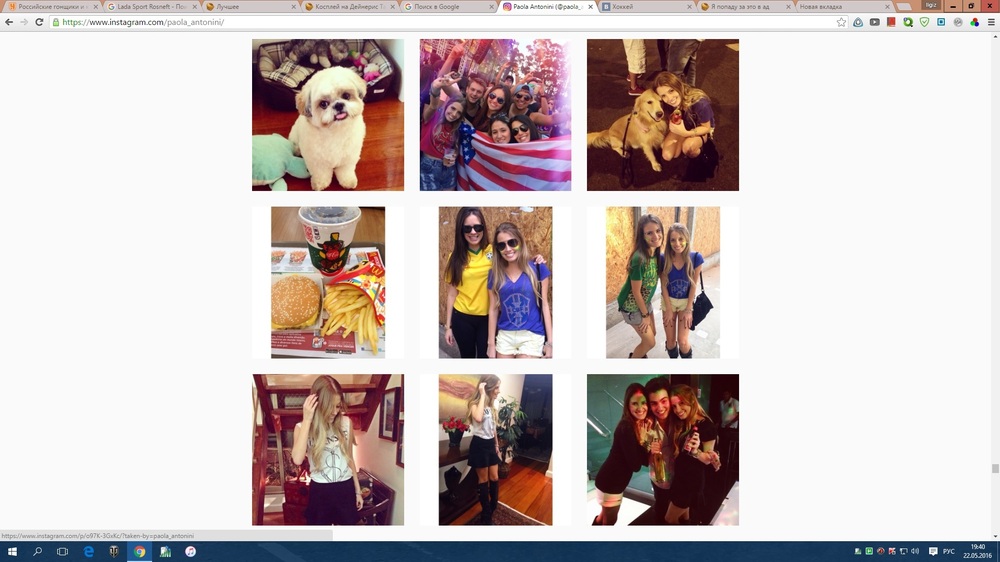1000x562 pixels.
Task: Switch to the Новая вкладка tab
Action: click(835, 6)
